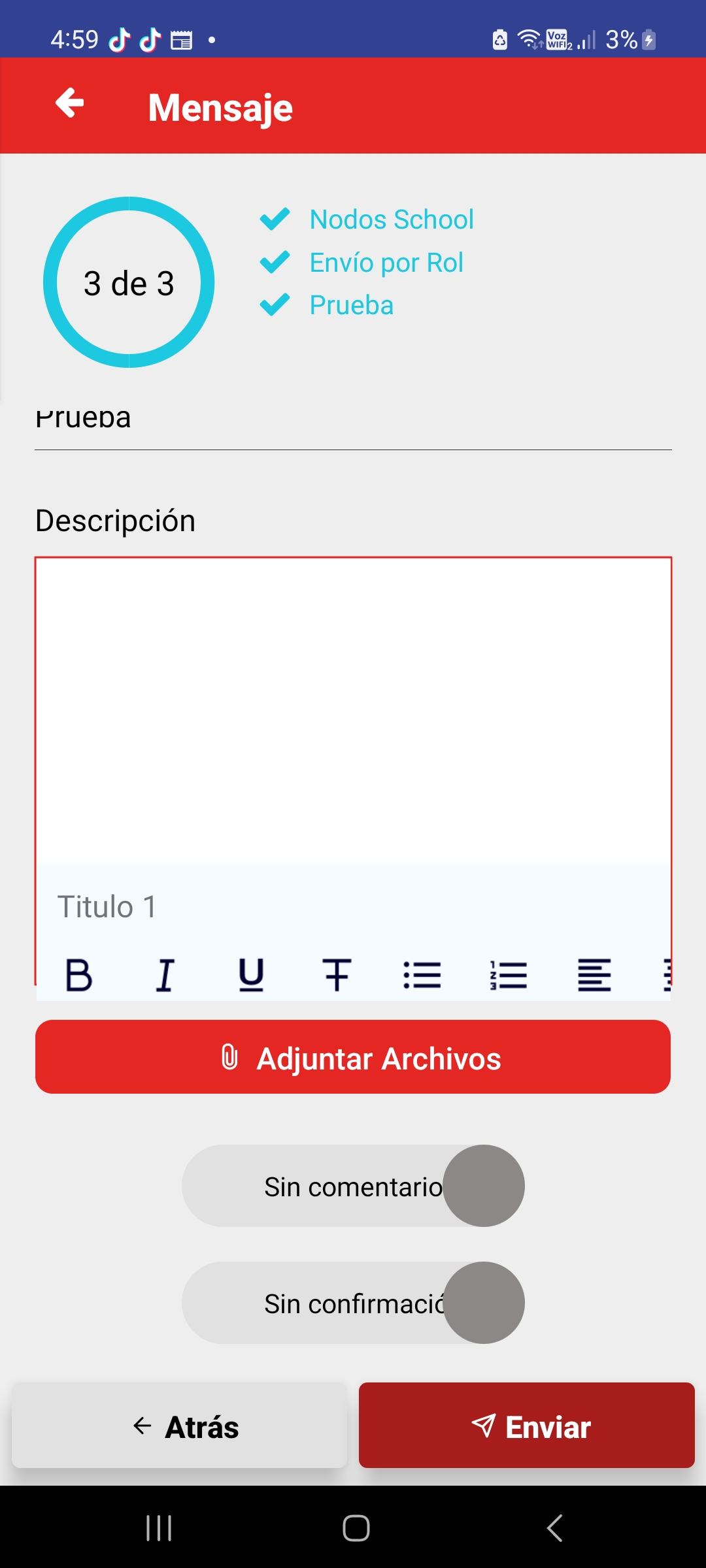Insert a bulleted list
Screen dimensions: 706x1568
422,975
